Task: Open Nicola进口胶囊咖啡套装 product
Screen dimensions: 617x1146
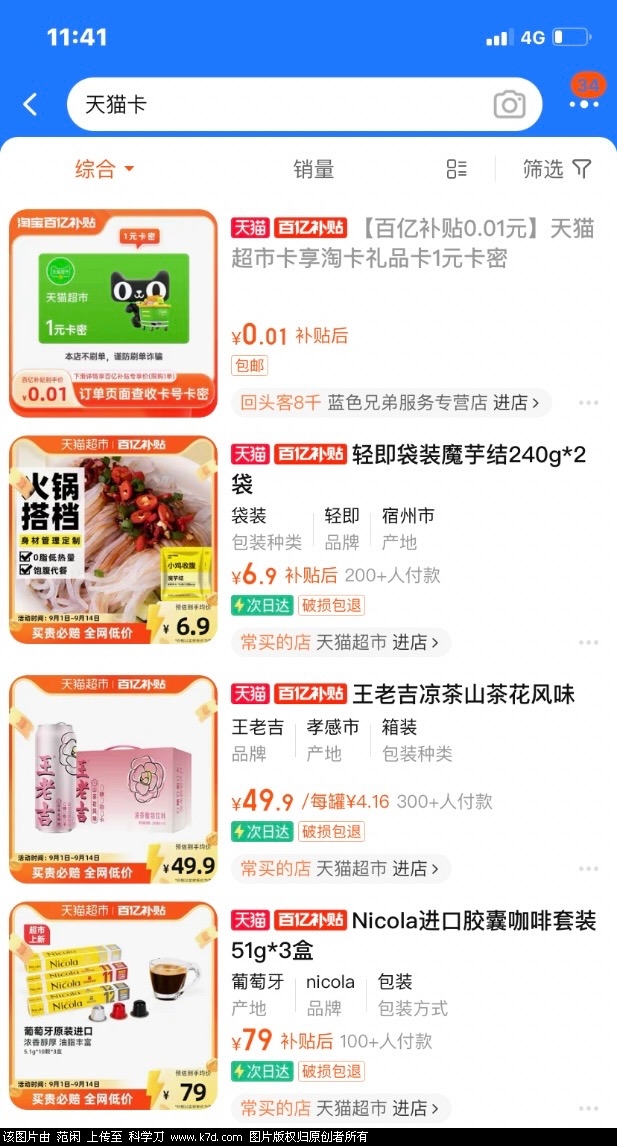Action: 412,934
